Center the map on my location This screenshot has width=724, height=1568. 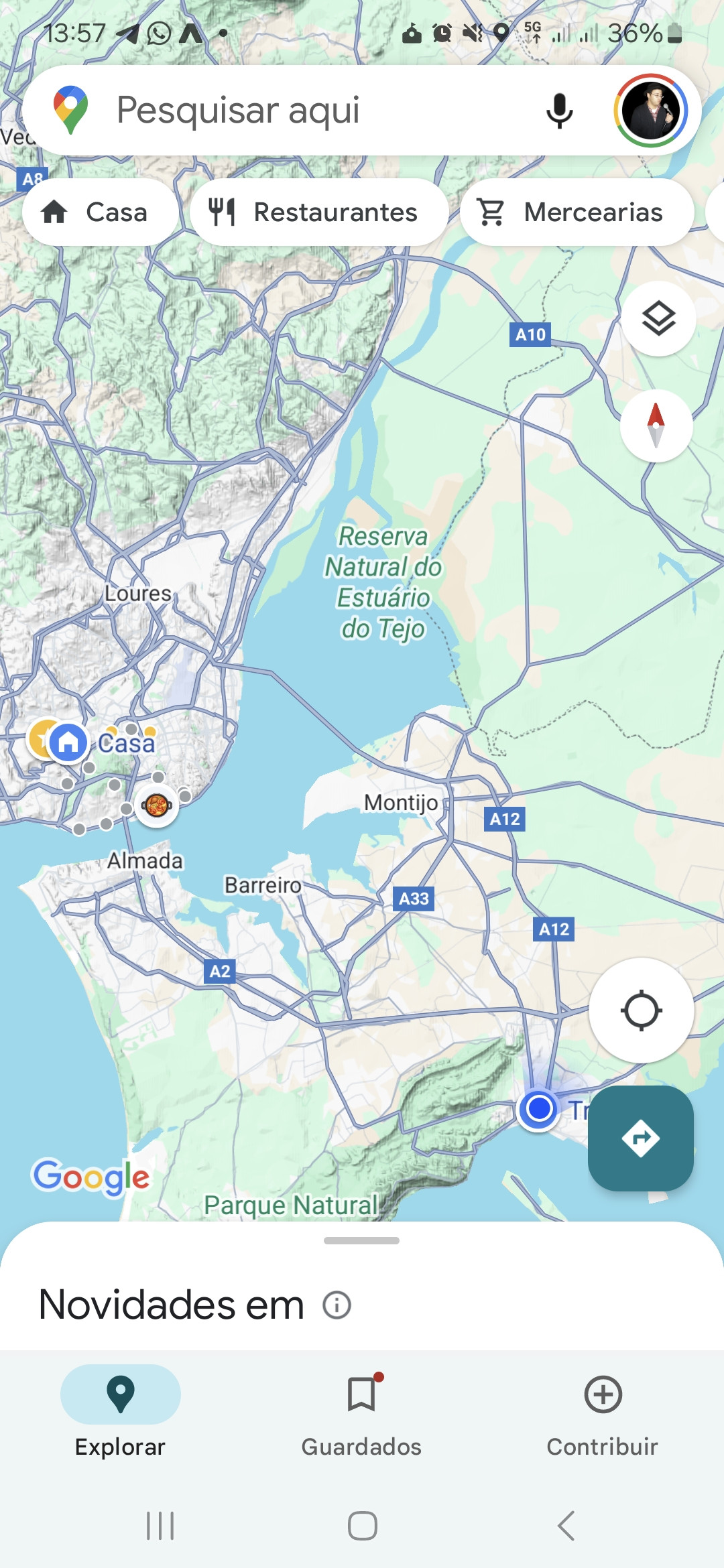[x=641, y=1010]
